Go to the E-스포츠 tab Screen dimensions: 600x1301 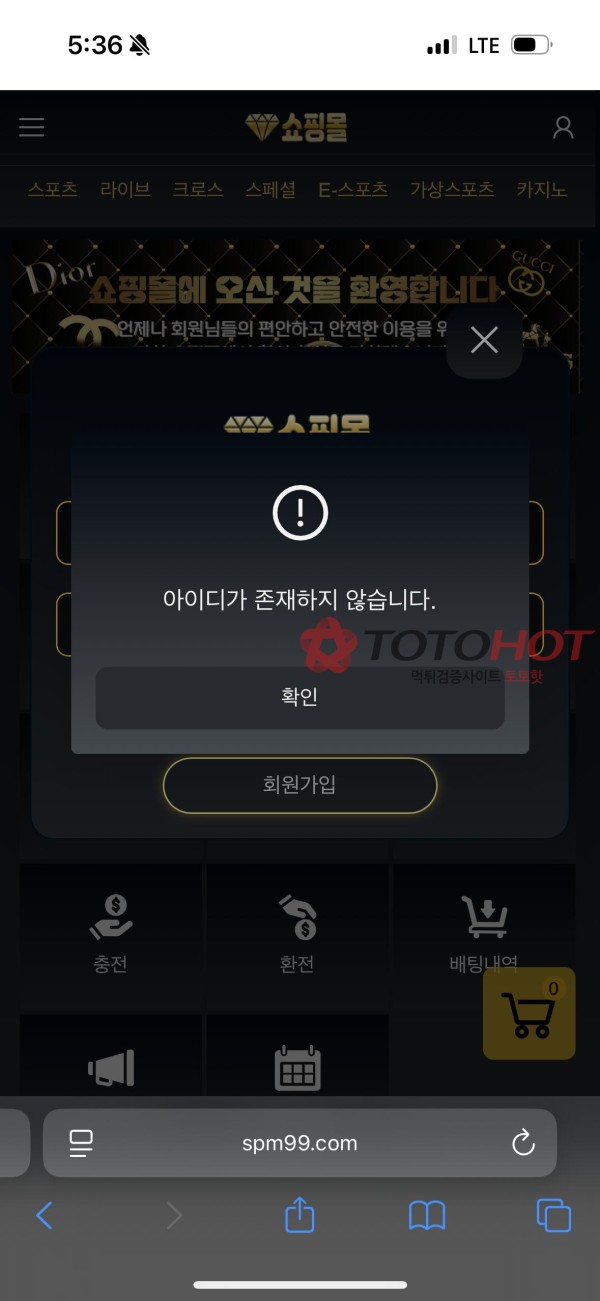click(x=353, y=189)
